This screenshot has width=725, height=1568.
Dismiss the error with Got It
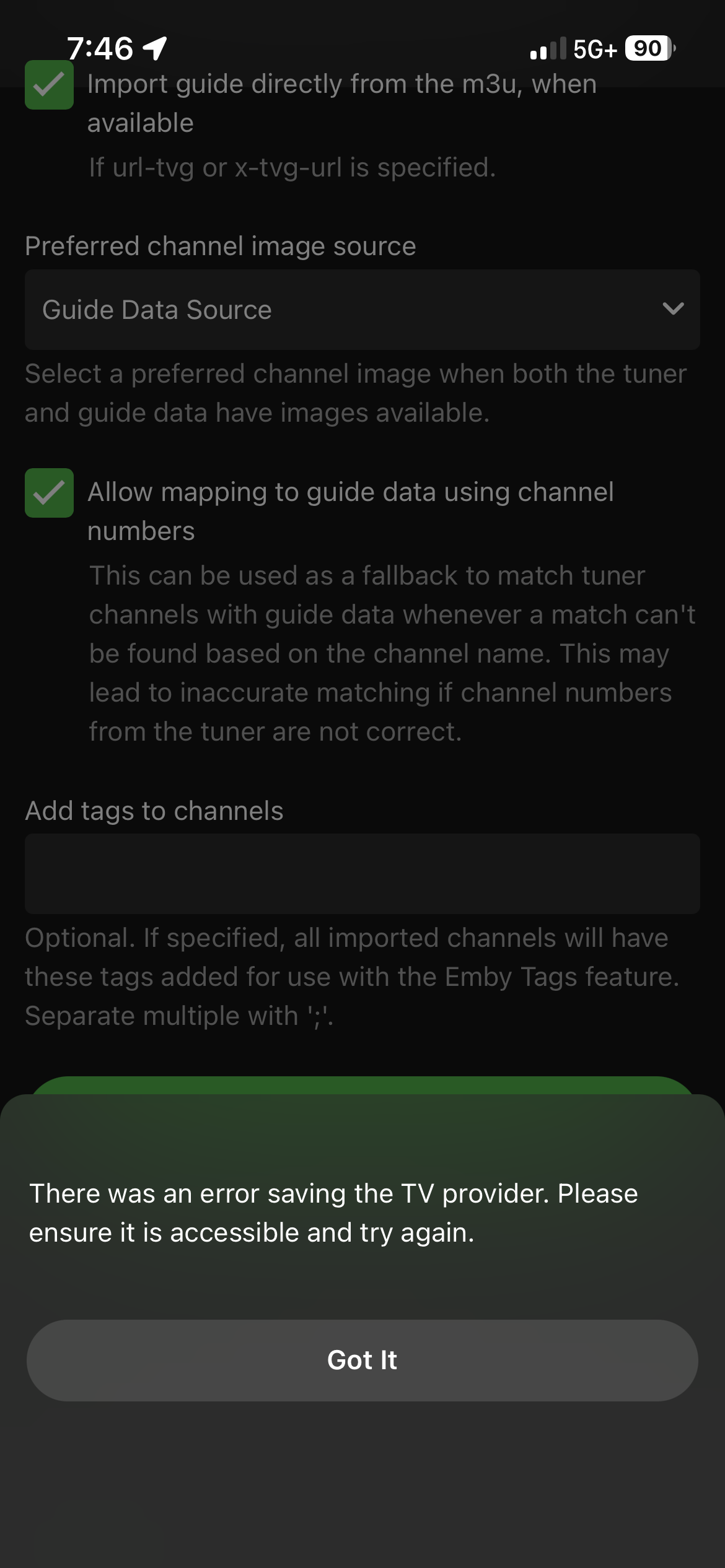(362, 1360)
